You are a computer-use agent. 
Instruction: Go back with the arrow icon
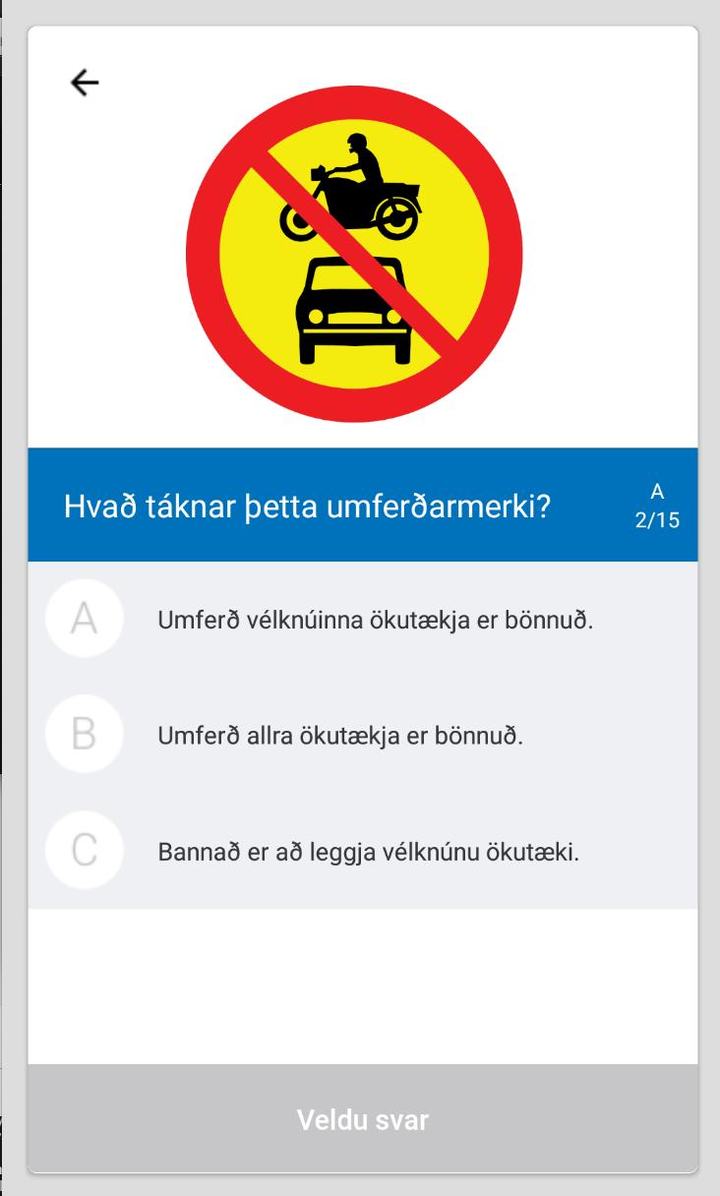tap(85, 82)
